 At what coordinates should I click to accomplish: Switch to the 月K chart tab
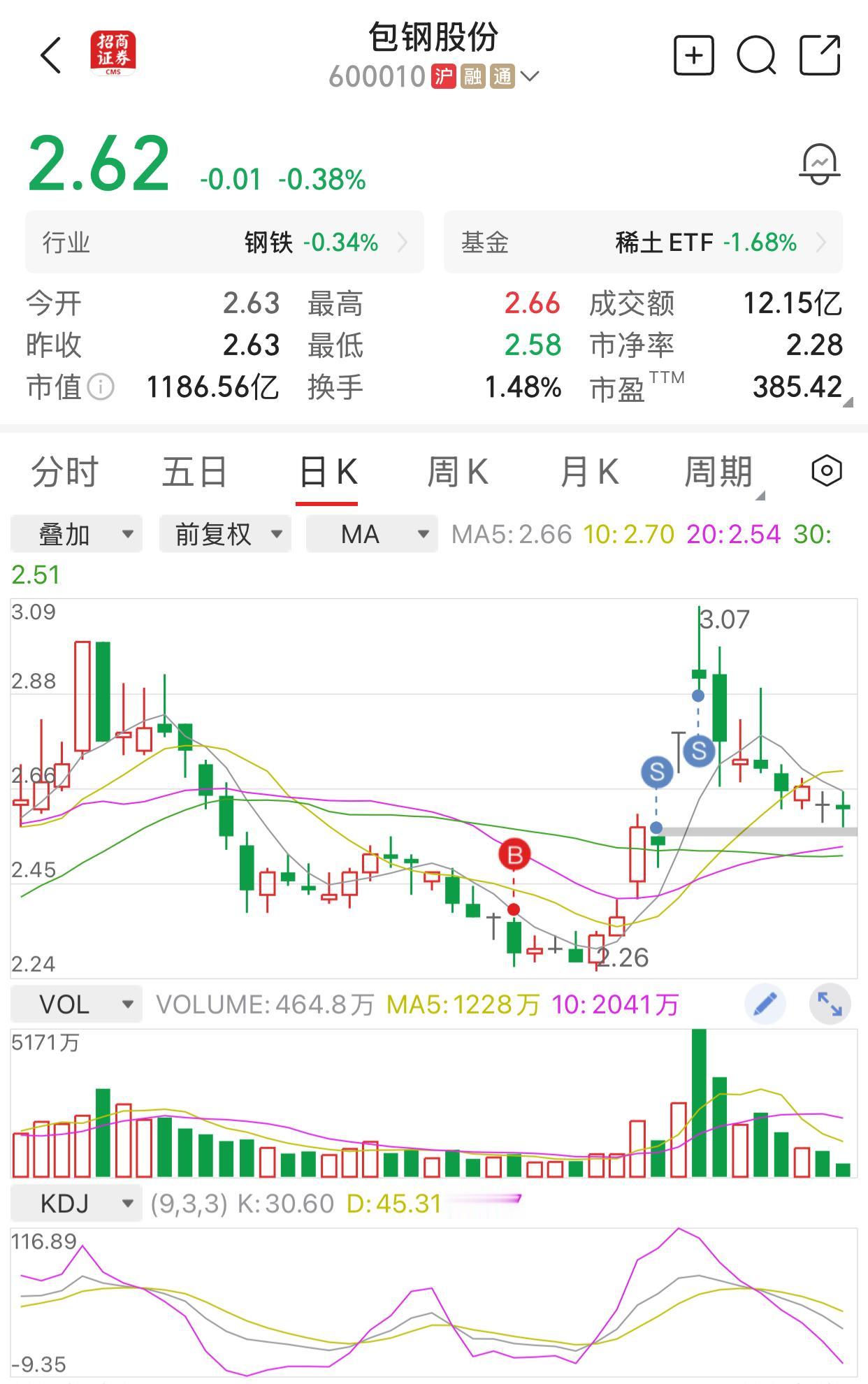tap(588, 472)
